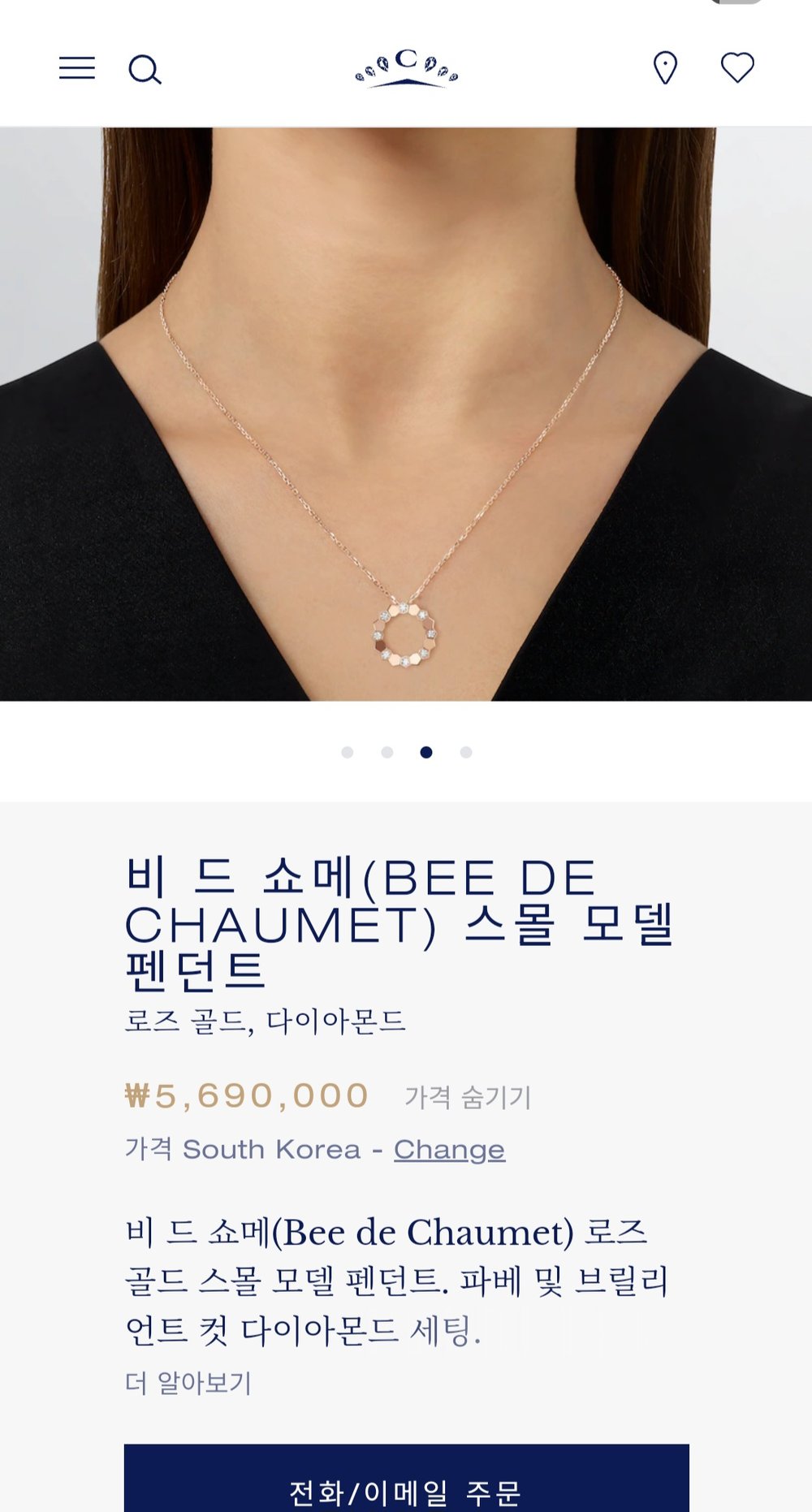Open the wishlist heart
The width and height of the screenshot is (812, 1512).
pos(737,68)
